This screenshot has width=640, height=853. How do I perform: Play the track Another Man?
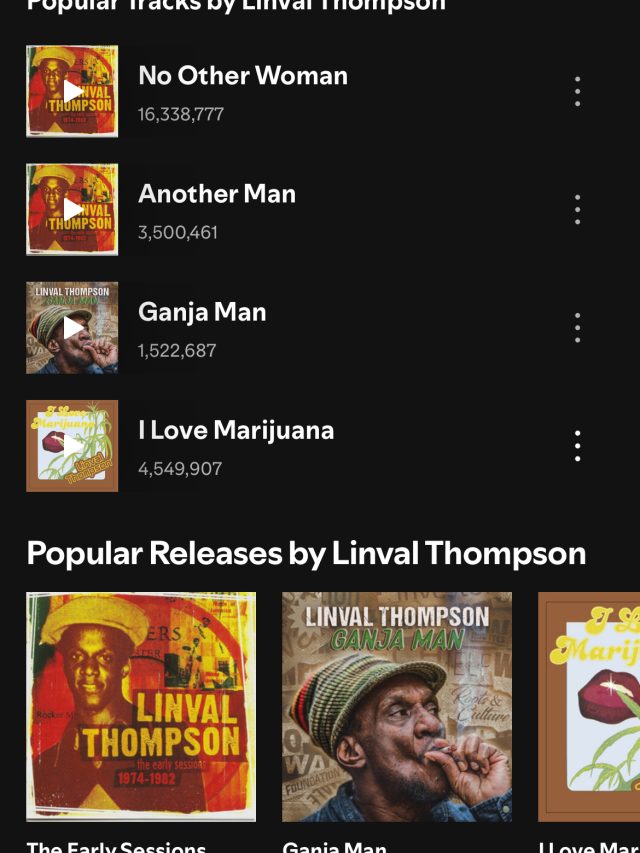[x=72, y=210]
